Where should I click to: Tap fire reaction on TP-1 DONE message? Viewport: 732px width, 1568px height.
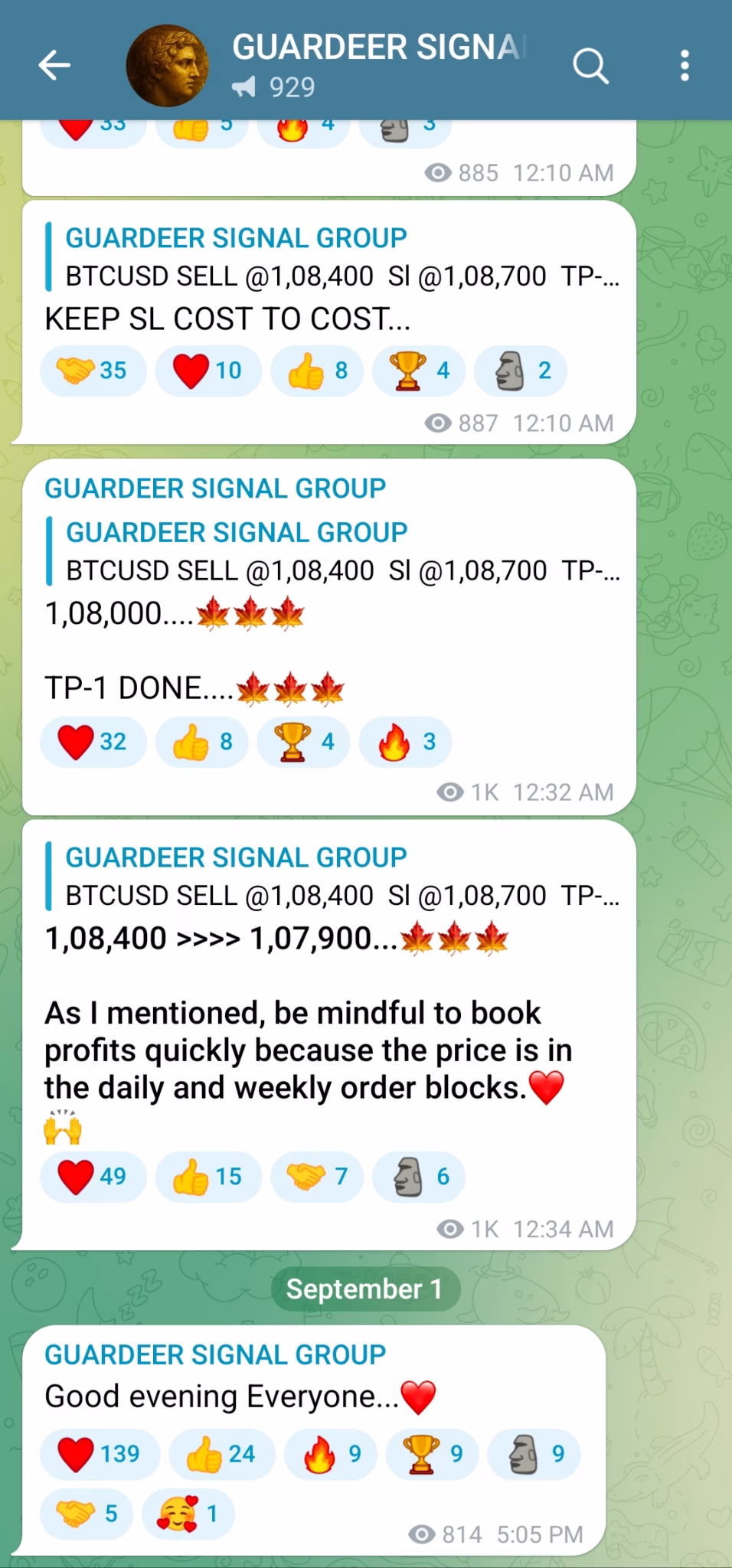[x=405, y=741]
